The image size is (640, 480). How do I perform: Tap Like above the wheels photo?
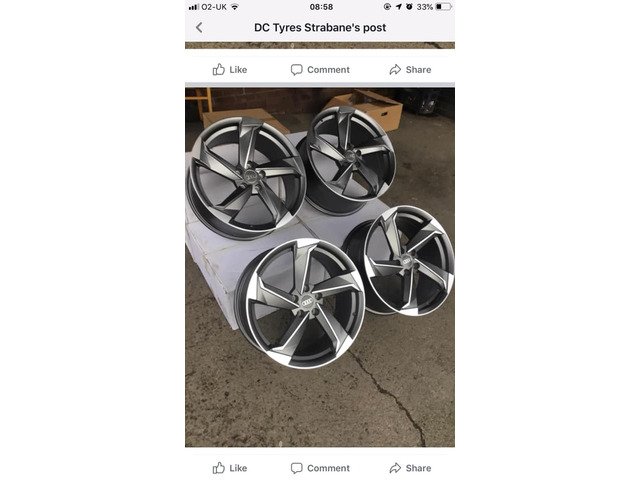coord(230,70)
